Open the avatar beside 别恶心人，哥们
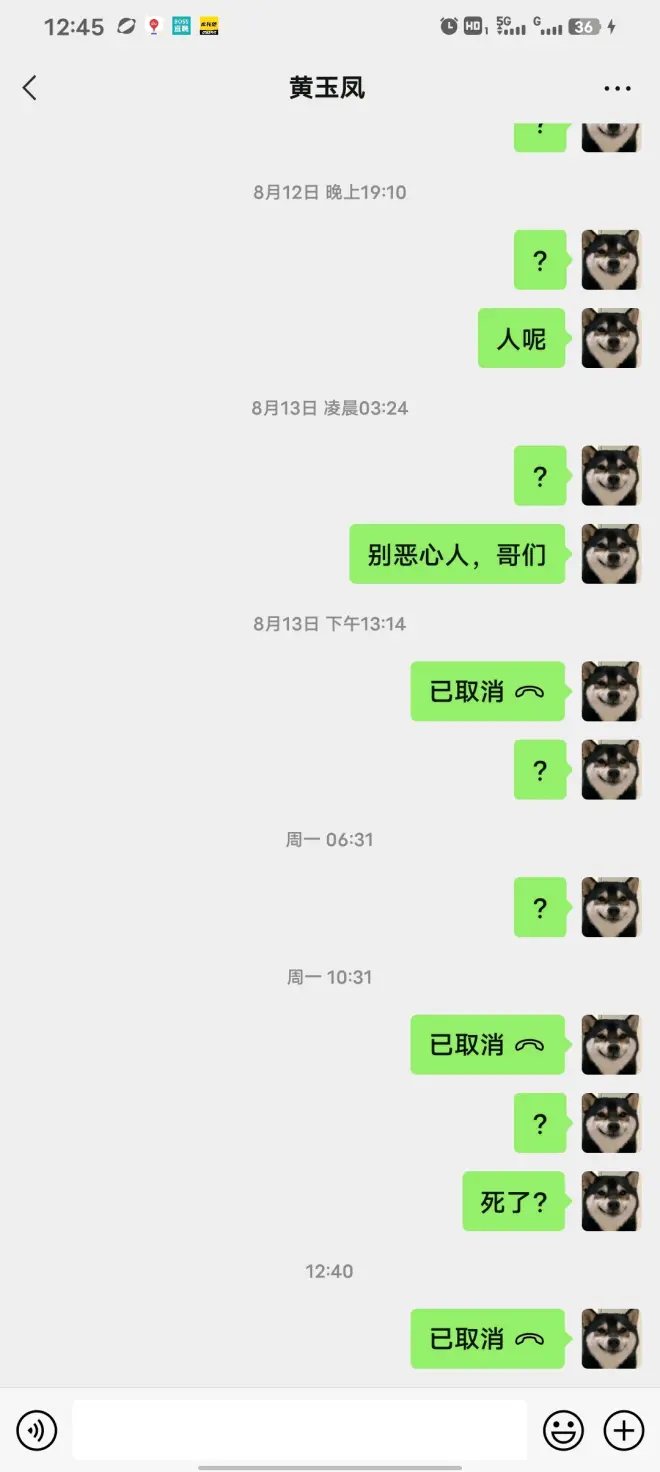 pyautogui.click(x=610, y=554)
